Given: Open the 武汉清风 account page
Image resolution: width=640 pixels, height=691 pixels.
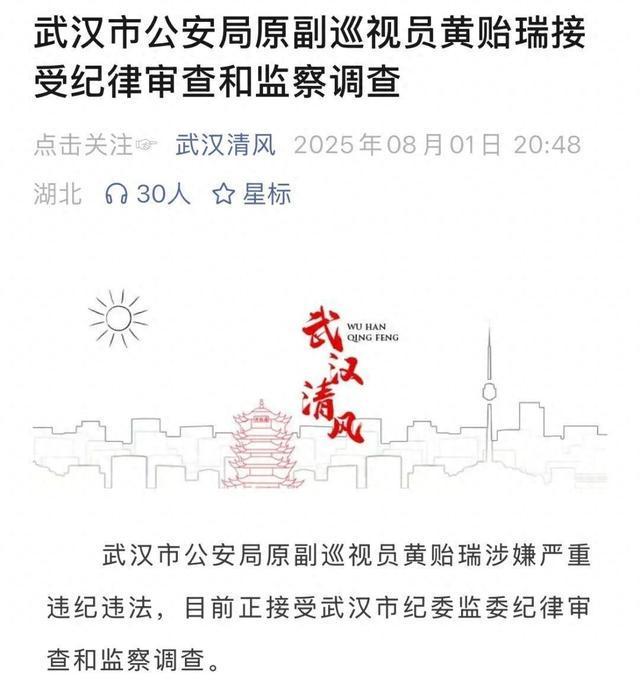Looking at the screenshot, I should (225, 145).
